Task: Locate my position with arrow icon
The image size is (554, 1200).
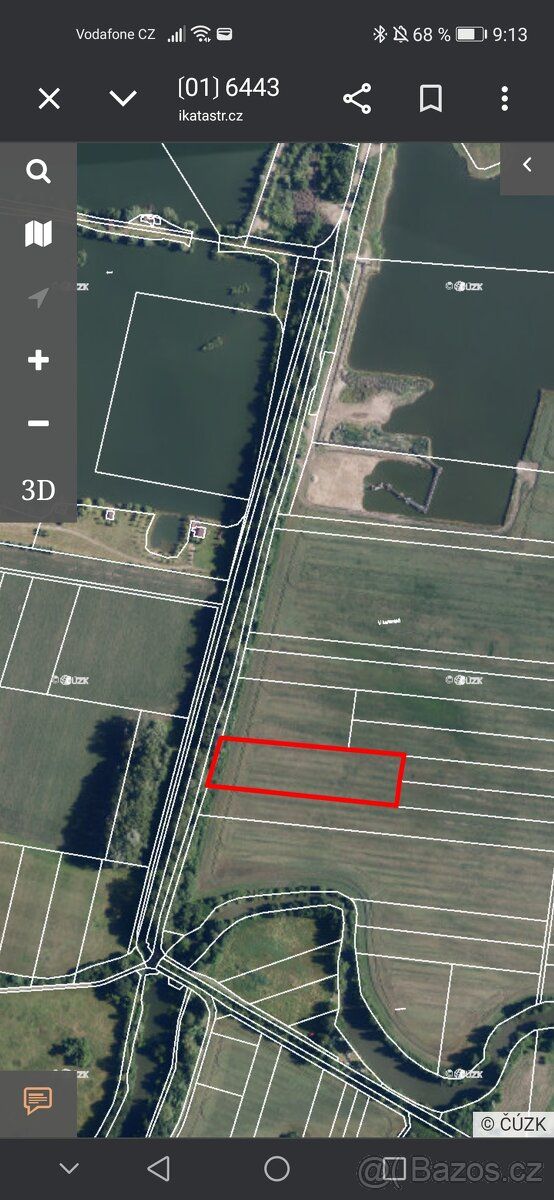Action: (x=38, y=297)
